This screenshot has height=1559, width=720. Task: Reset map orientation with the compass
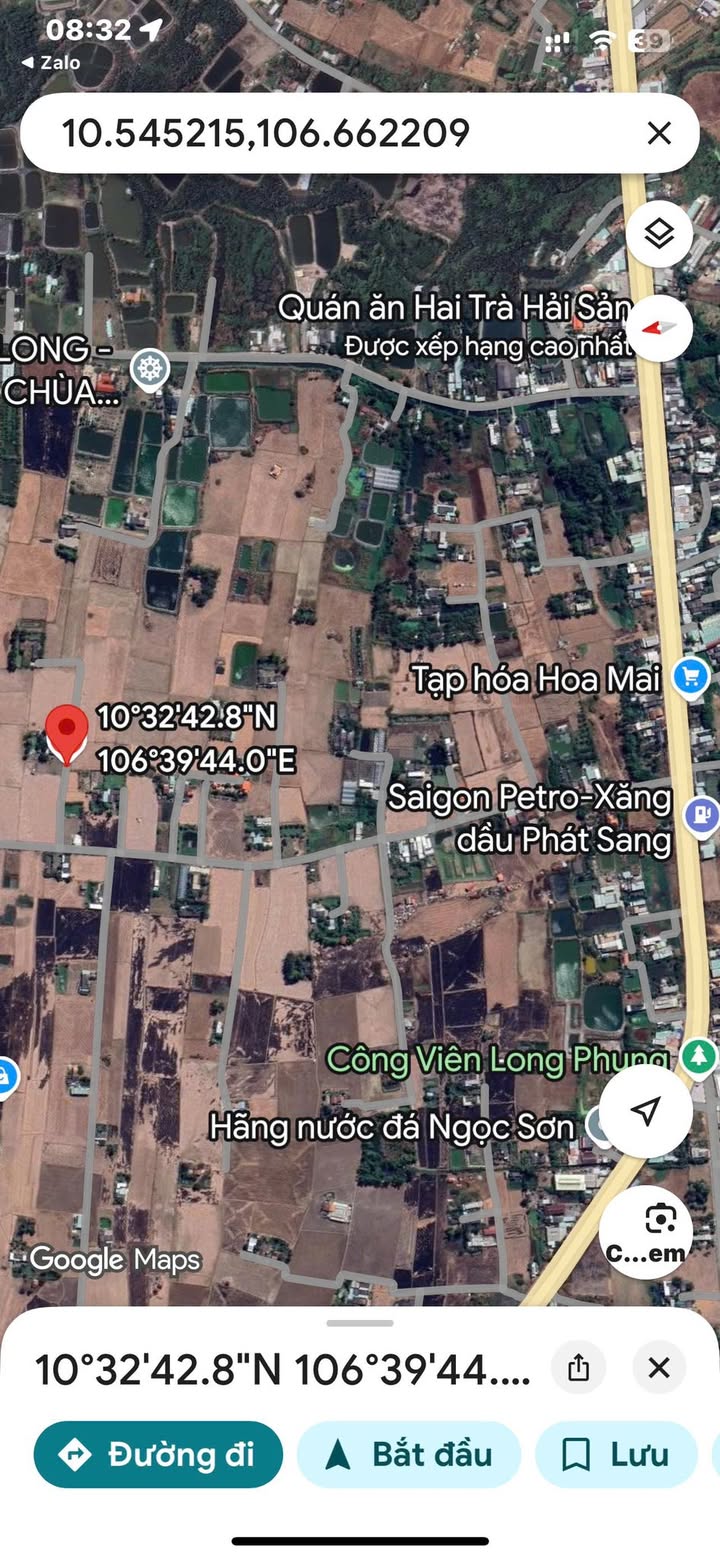(x=659, y=328)
